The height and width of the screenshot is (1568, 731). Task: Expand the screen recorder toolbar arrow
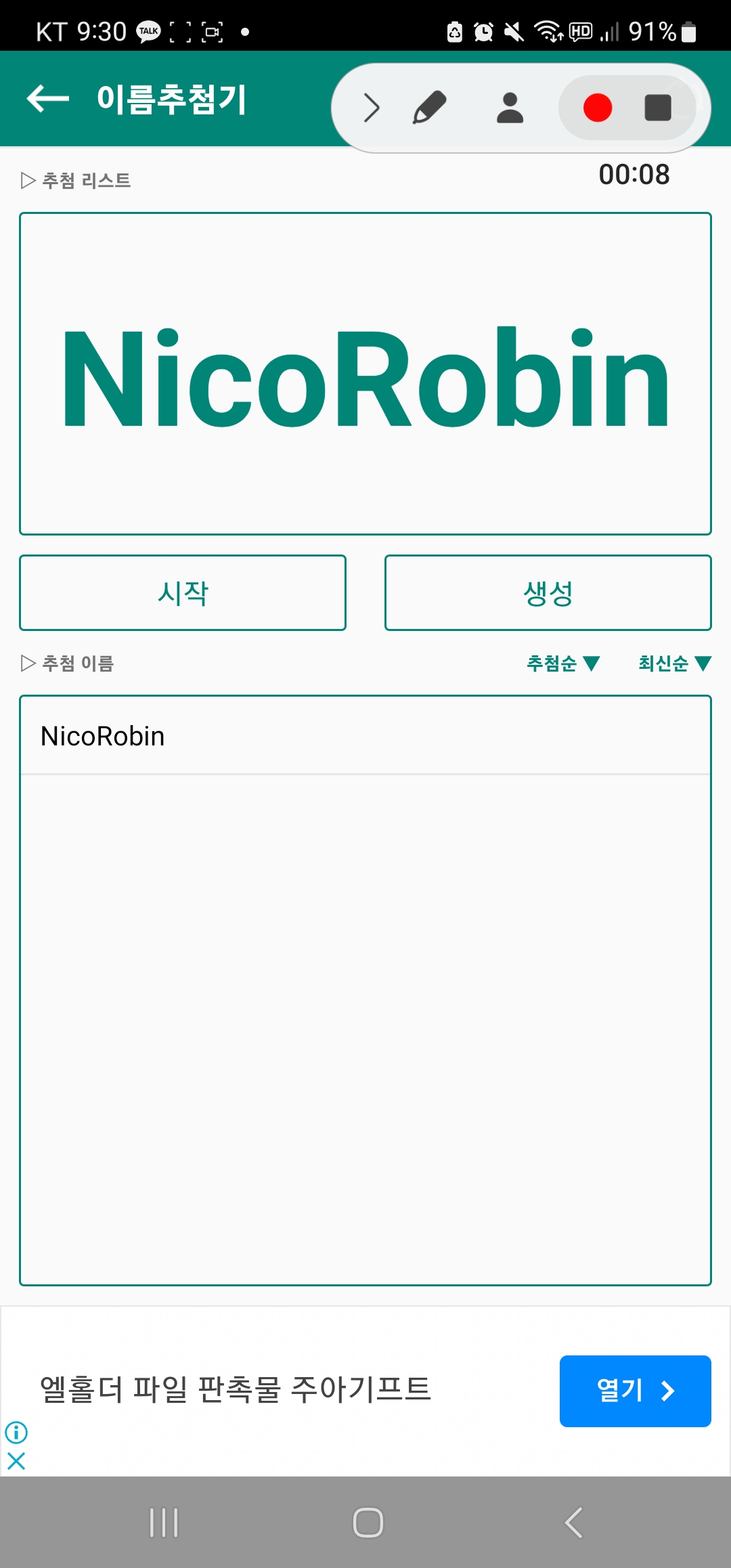tap(371, 108)
